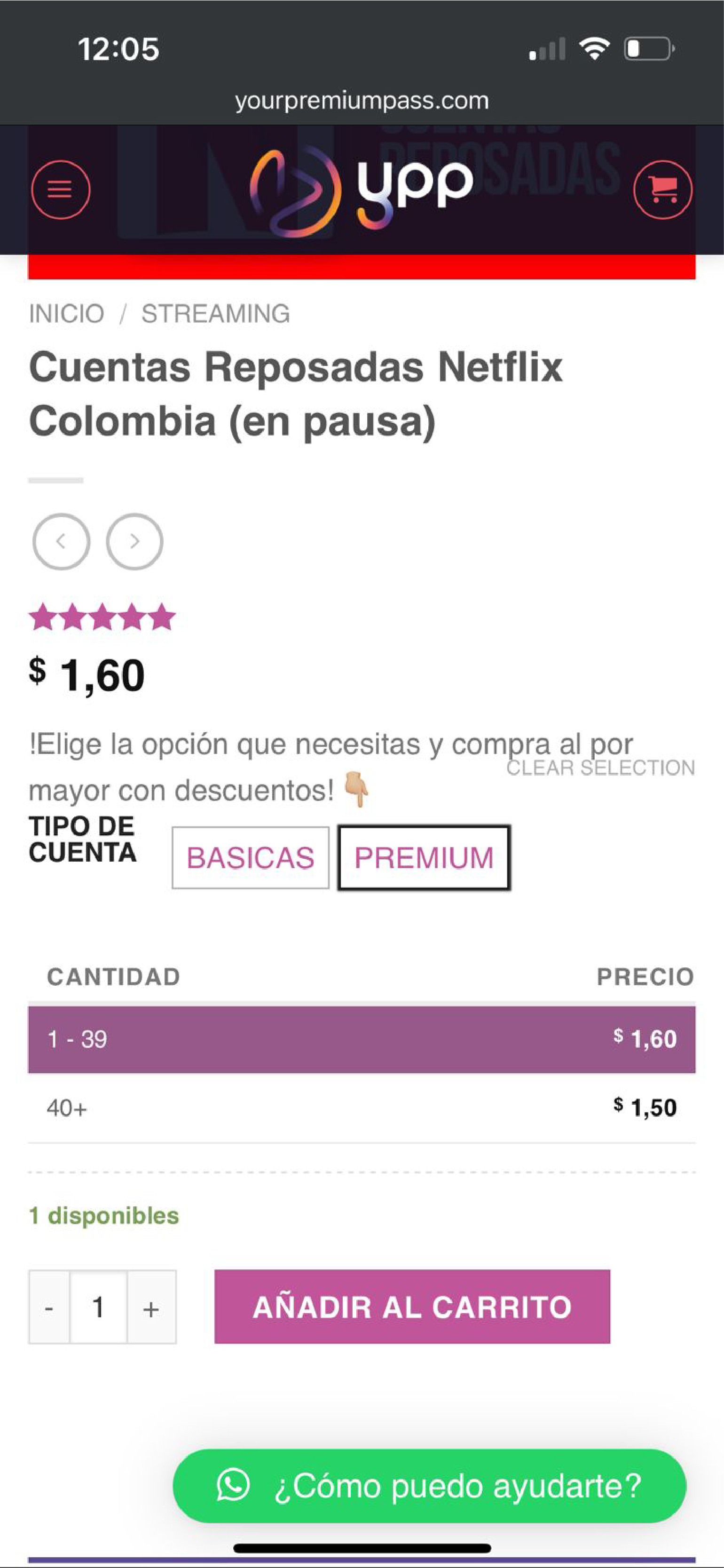Image resolution: width=724 pixels, height=1568 pixels.
Task: Open the hamburger menu
Action: (x=60, y=190)
